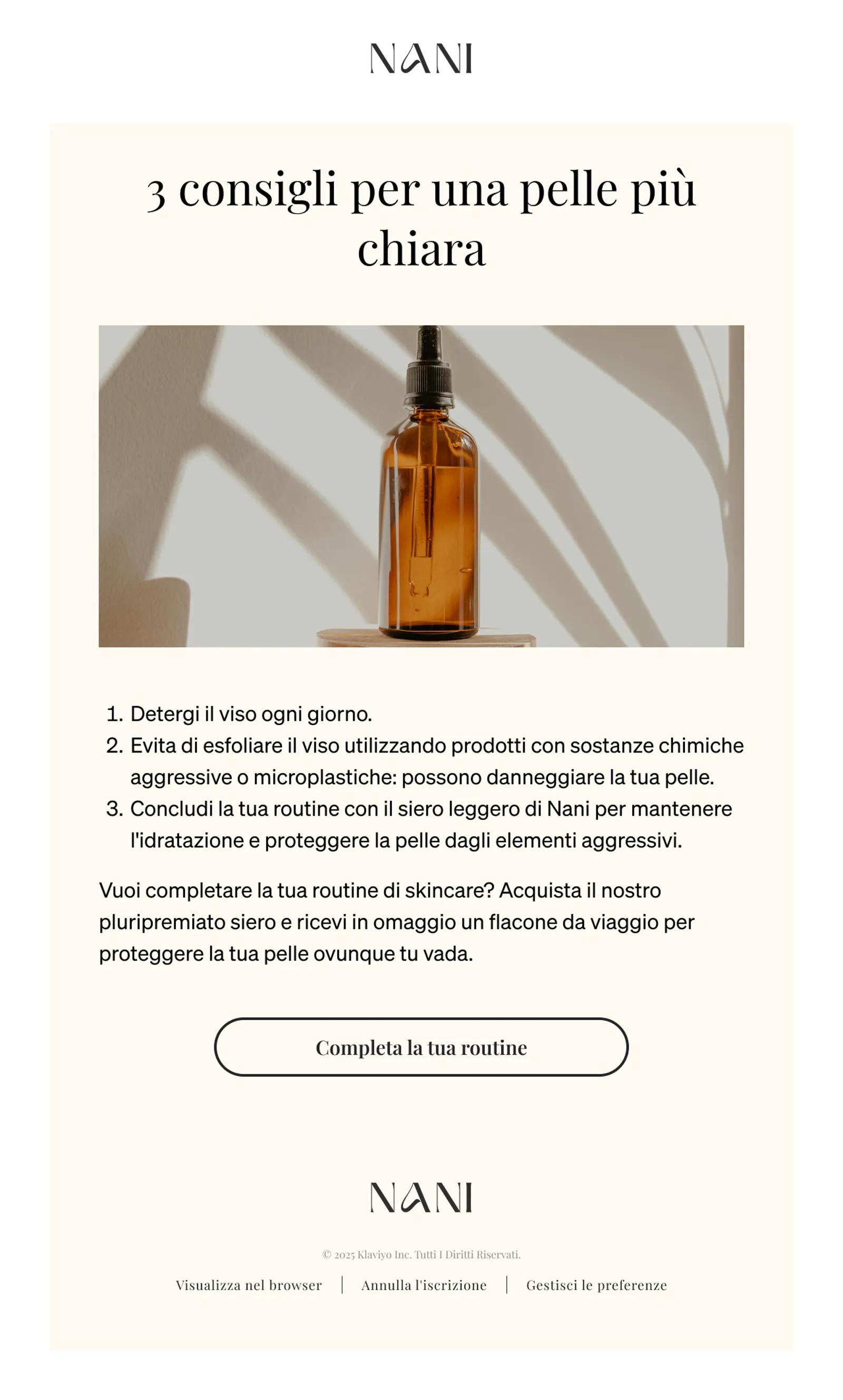
Task: Open Visualizza nel browser link
Action: [249, 1285]
